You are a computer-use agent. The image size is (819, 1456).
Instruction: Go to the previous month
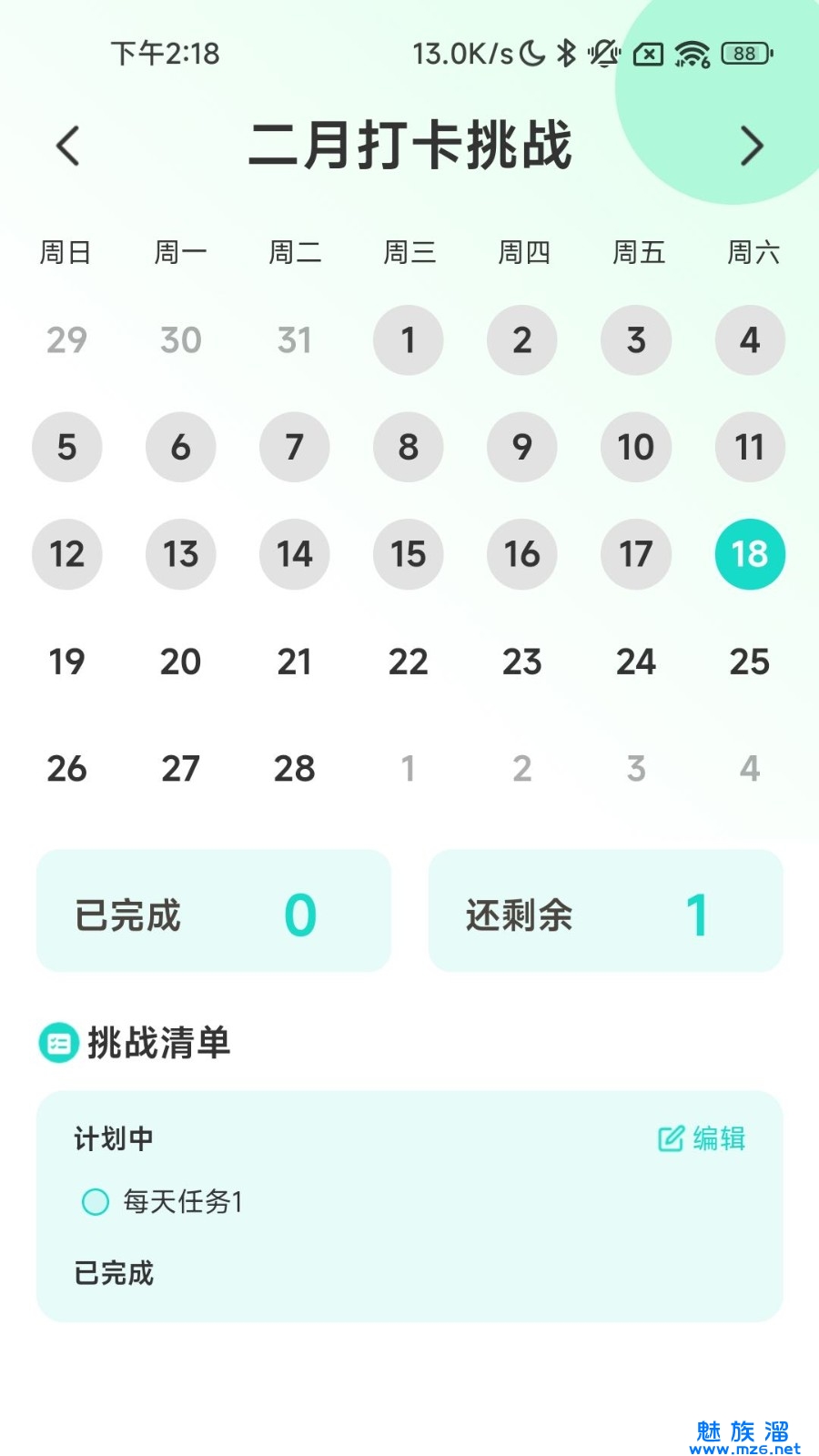point(68,146)
